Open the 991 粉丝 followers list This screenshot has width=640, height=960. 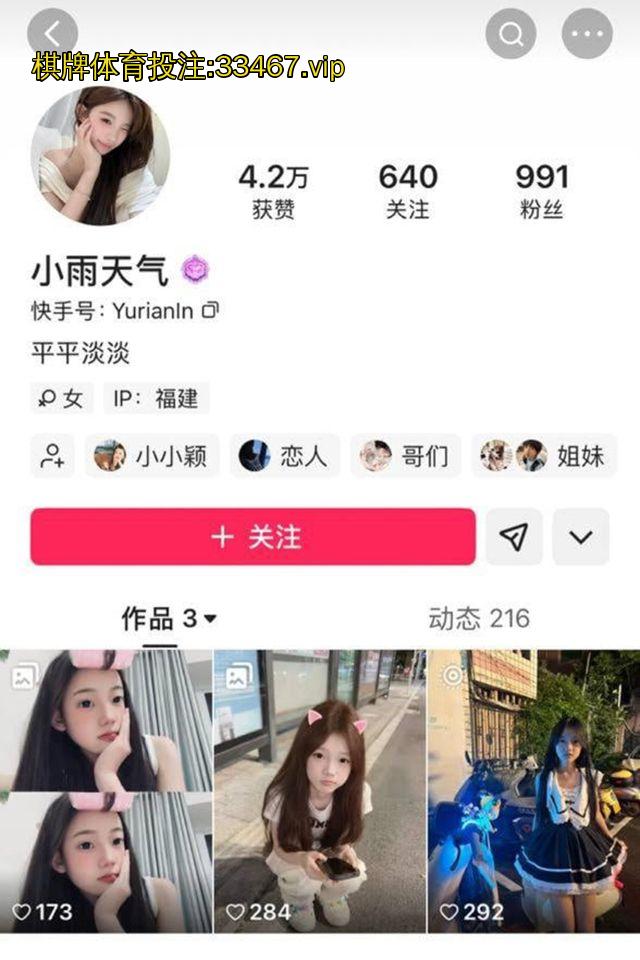pos(541,190)
